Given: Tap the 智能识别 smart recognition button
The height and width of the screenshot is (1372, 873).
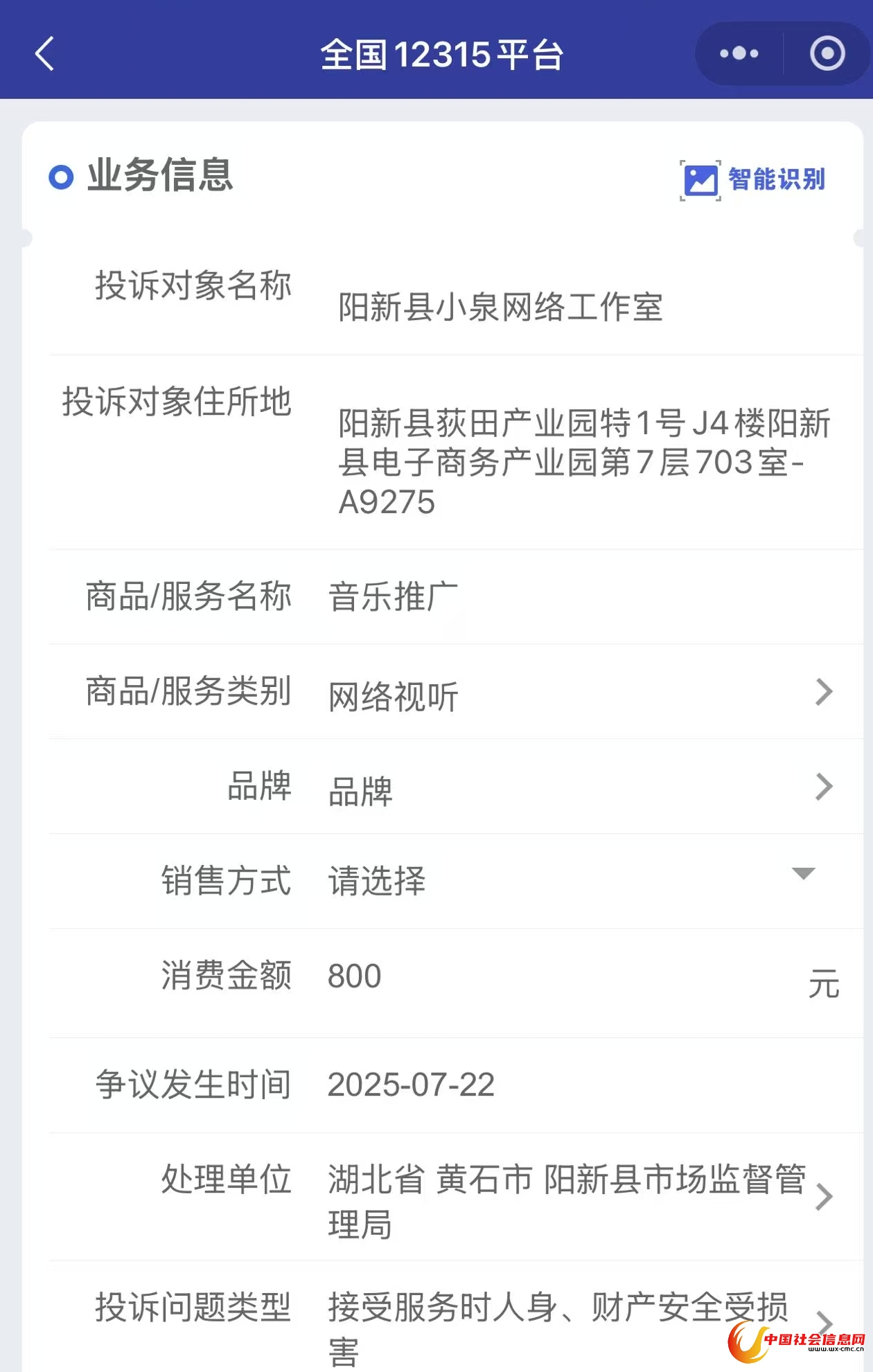Looking at the screenshot, I should pyautogui.click(x=753, y=180).
